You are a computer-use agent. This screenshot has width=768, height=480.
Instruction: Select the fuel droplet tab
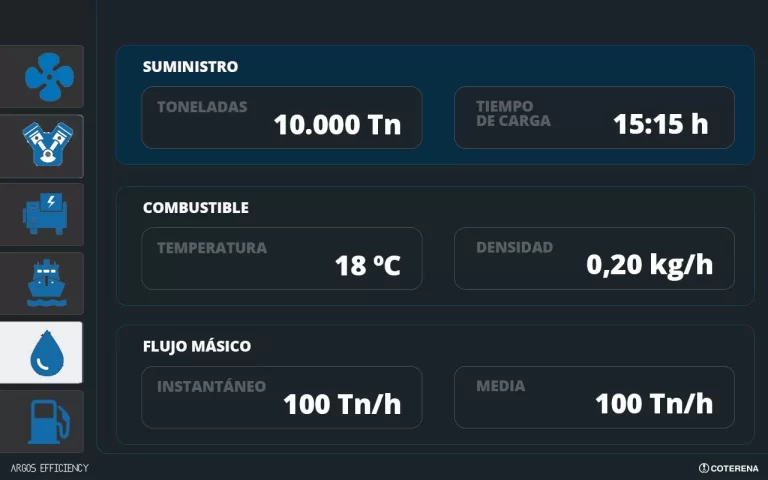pyautogui.click(x=42, y=352)
